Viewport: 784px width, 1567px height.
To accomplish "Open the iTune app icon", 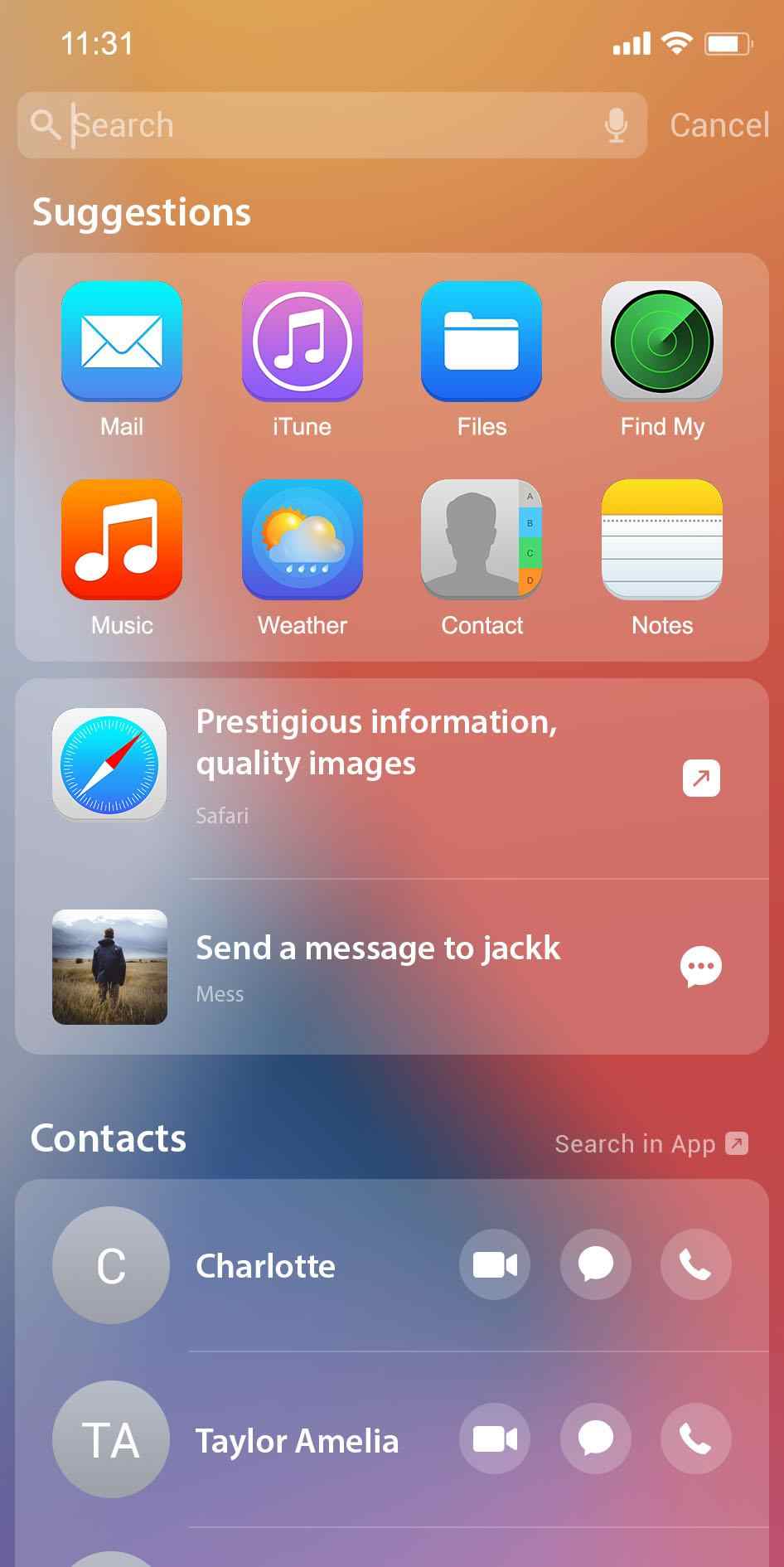I will (302, 342).
